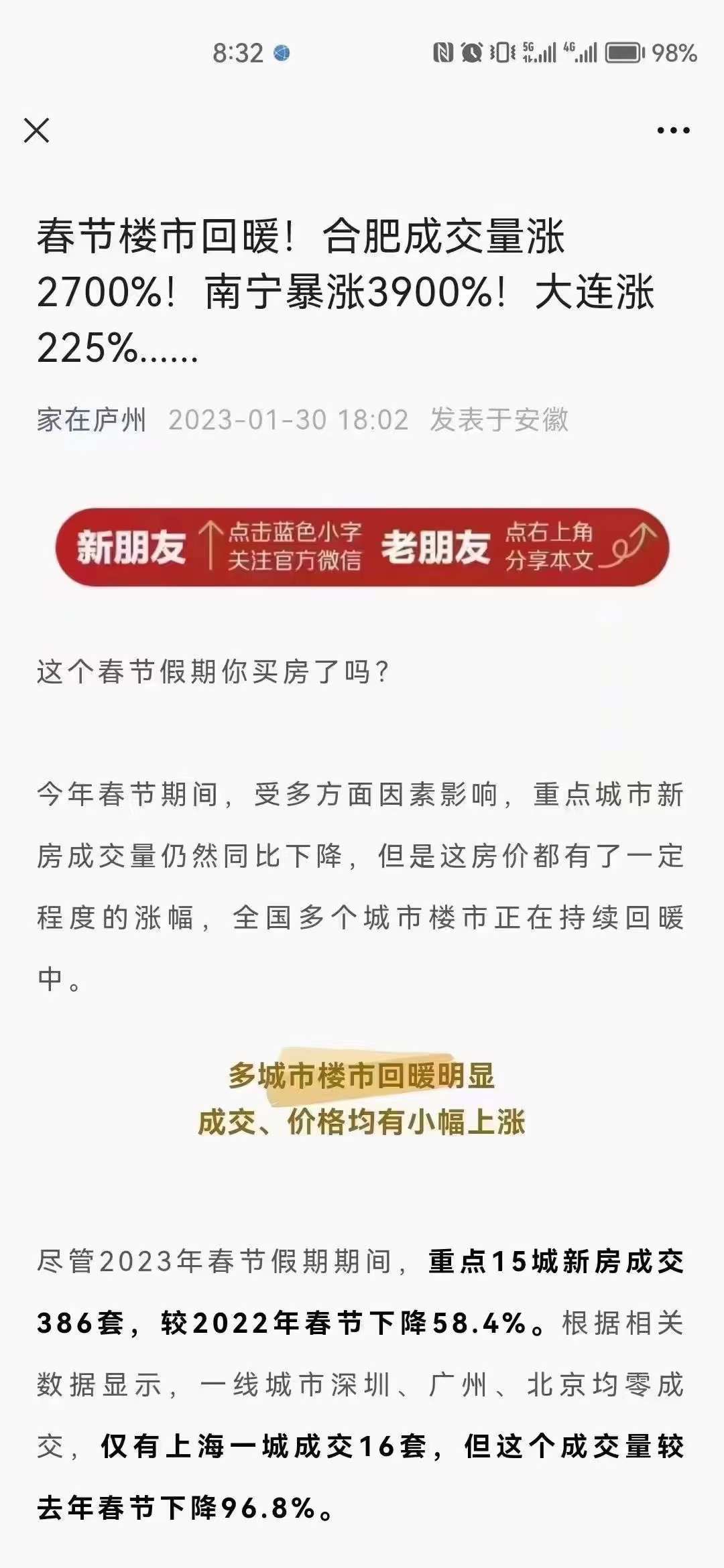Screen dimensions: 724x1568
Task: Close the article page
Action: click(x=37, y=131)
